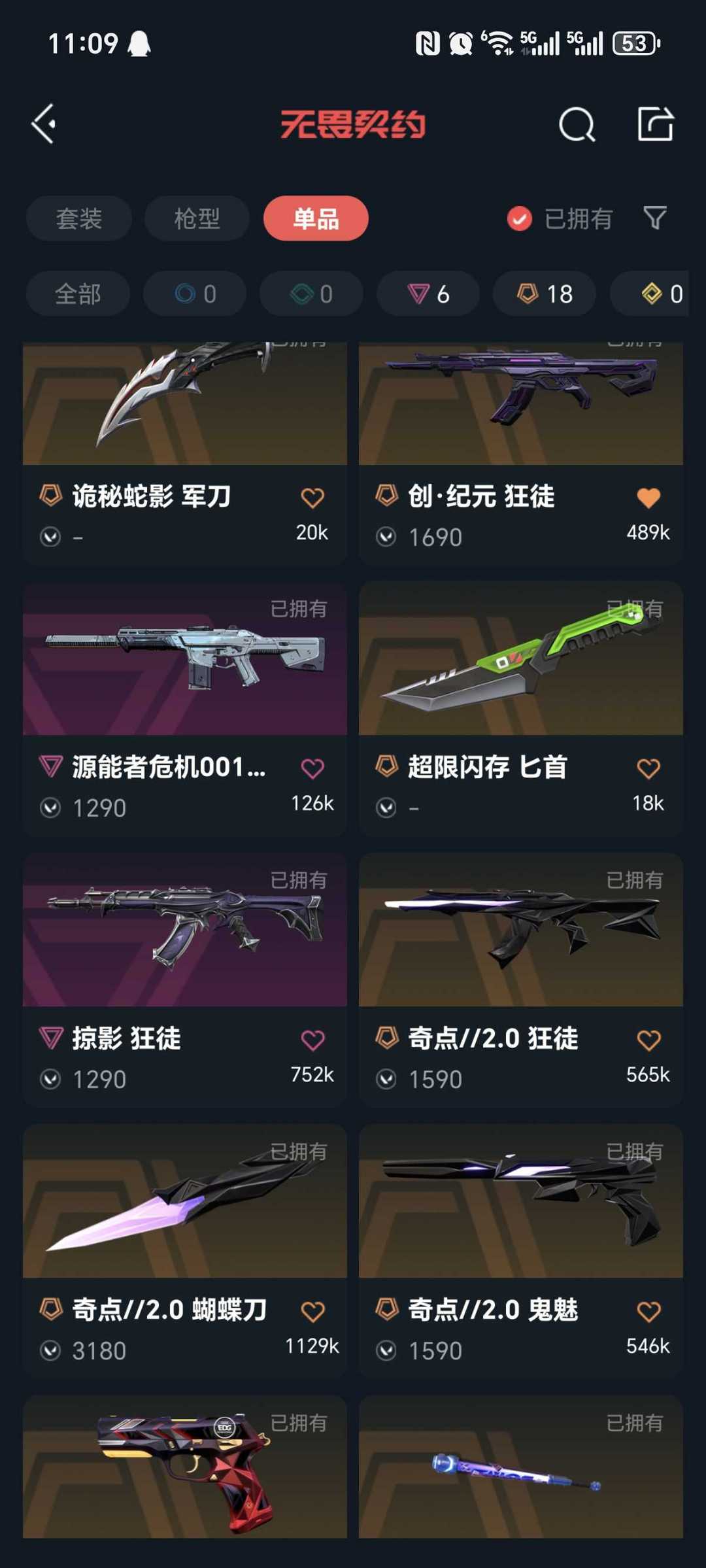
Task: Select the 单品 tab
Action: pos(316,218)
